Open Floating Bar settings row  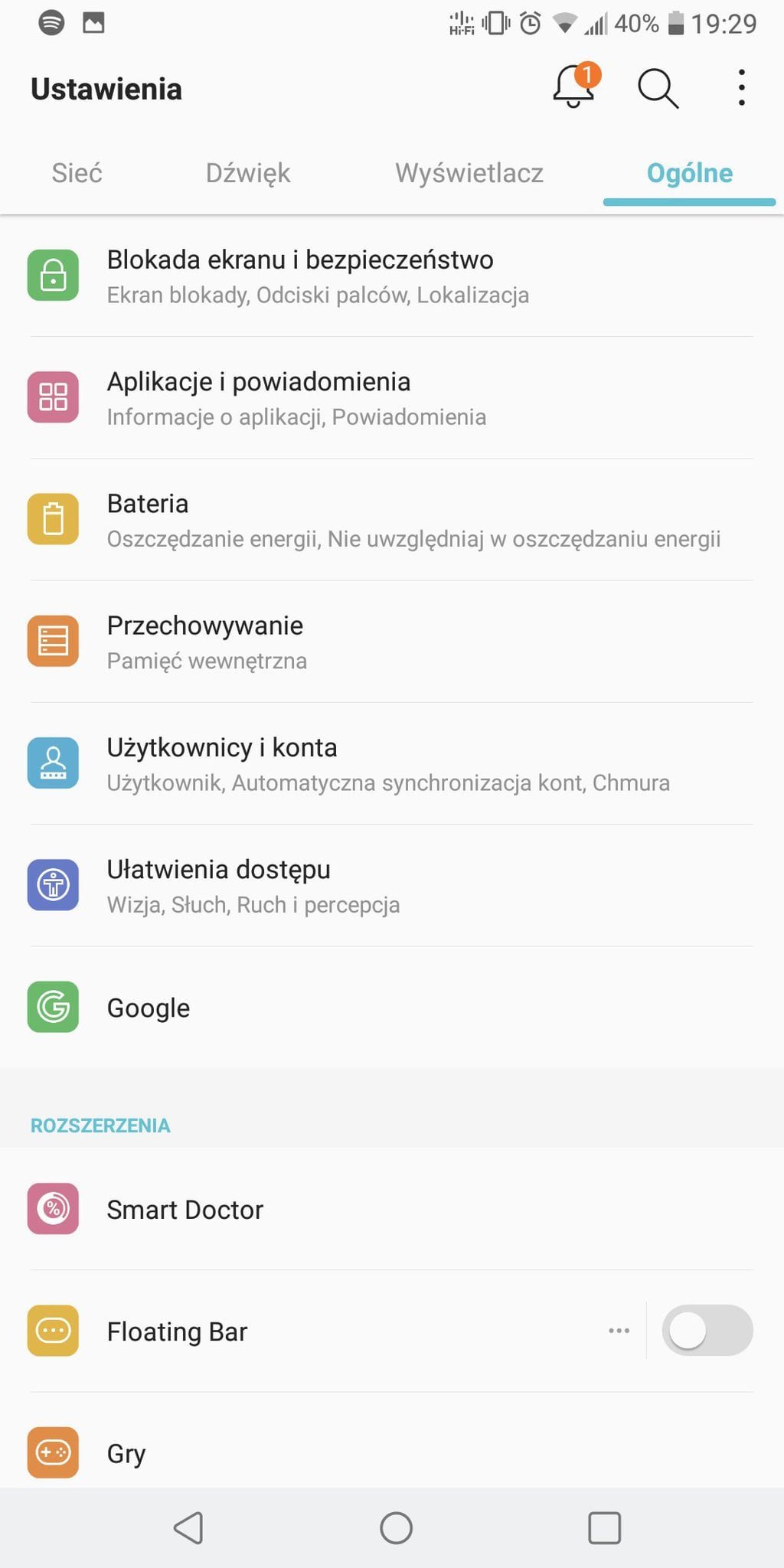[322, 1331]
